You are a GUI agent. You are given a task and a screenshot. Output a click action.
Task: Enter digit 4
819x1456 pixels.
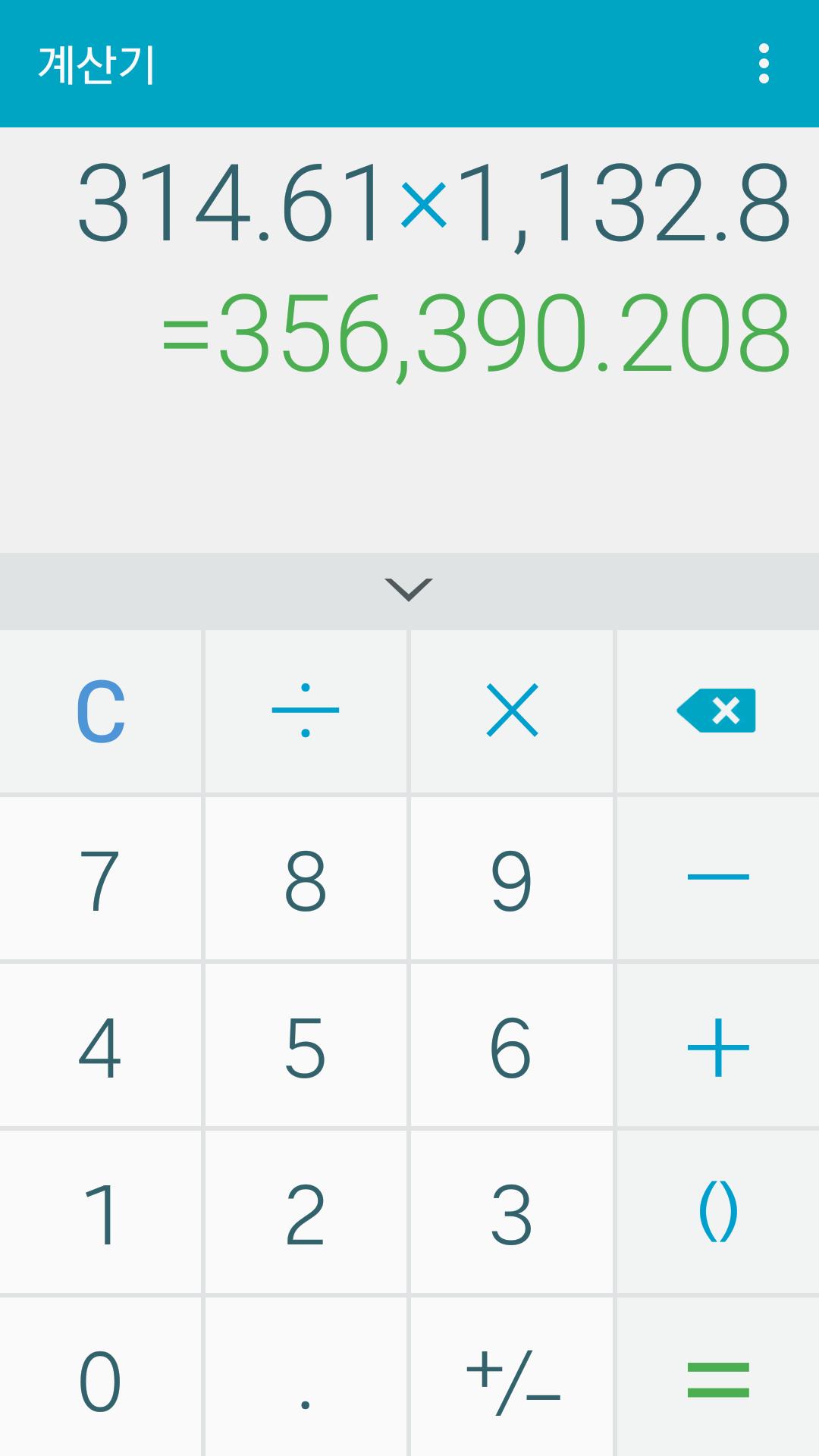point(101,1046)
